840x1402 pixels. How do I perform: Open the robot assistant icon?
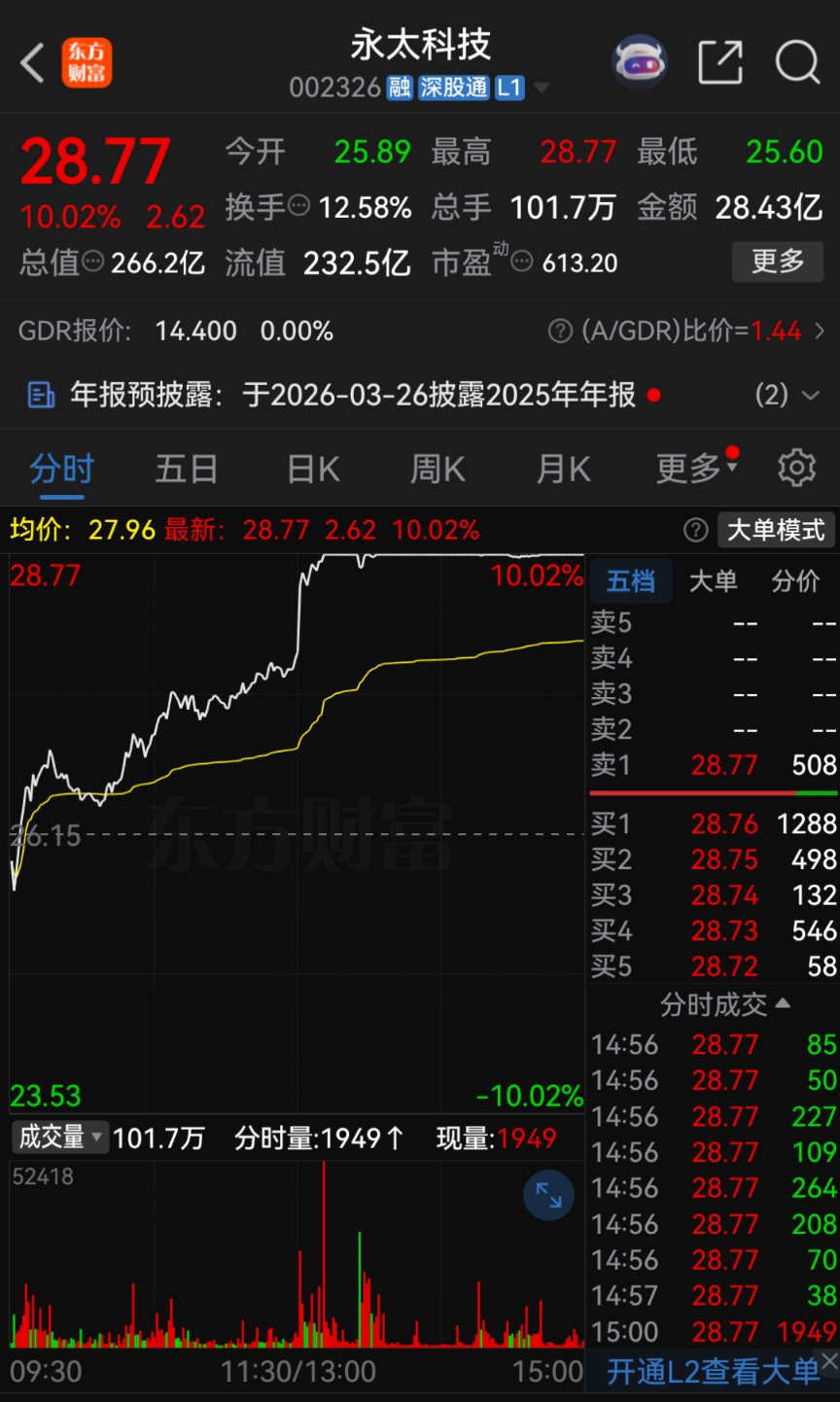pyautogui.click(x=639, y=63)
